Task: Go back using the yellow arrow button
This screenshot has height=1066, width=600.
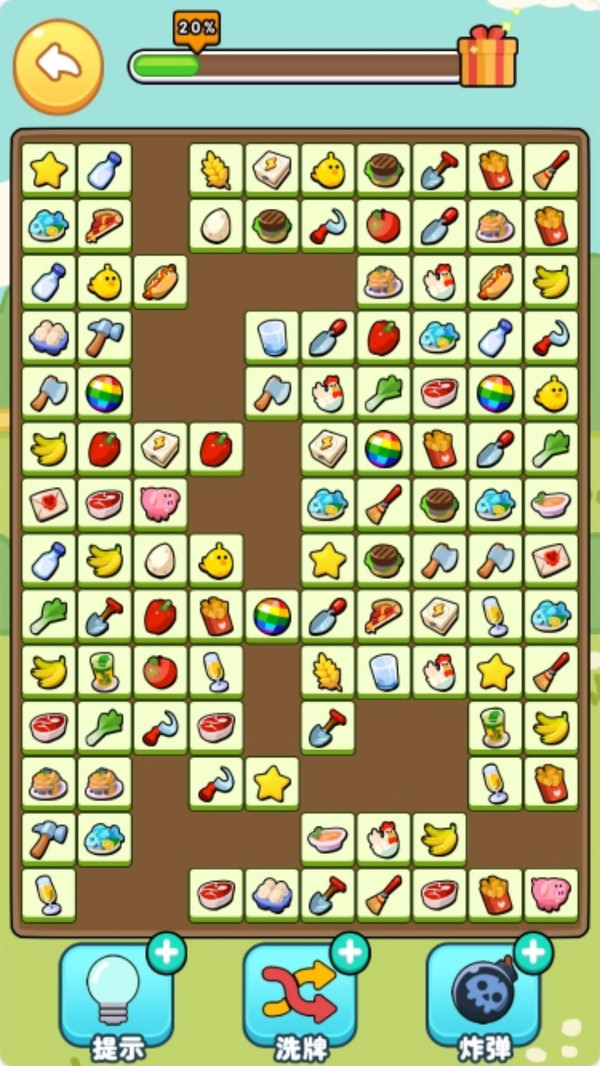Action: [58, 66]
